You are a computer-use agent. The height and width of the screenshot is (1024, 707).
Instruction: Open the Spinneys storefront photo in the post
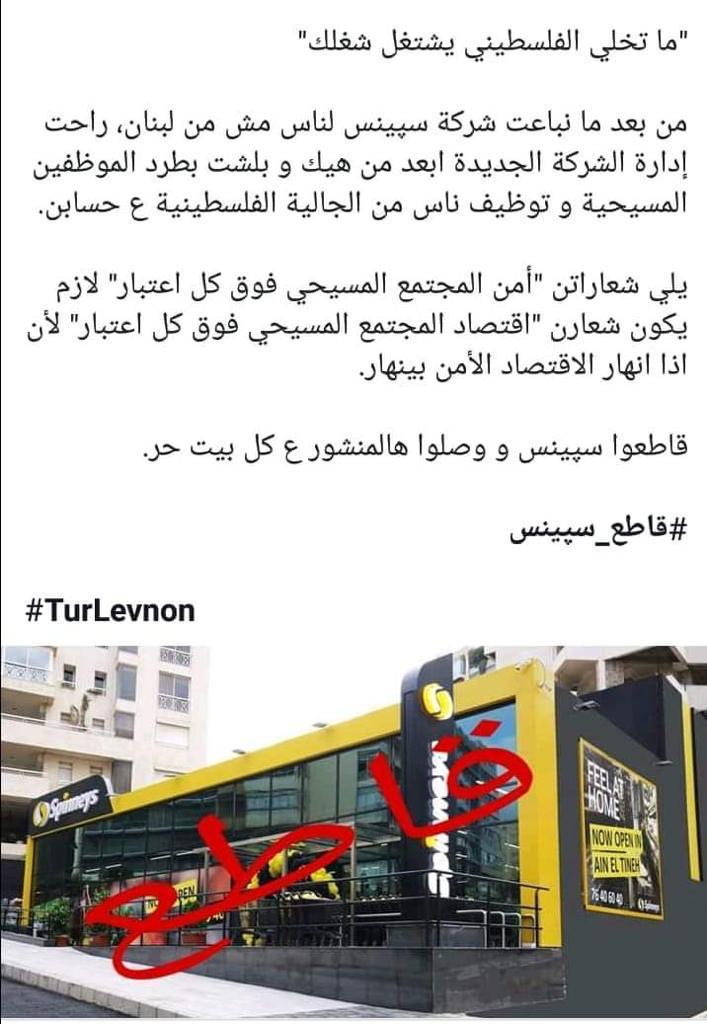coord(353,830)
